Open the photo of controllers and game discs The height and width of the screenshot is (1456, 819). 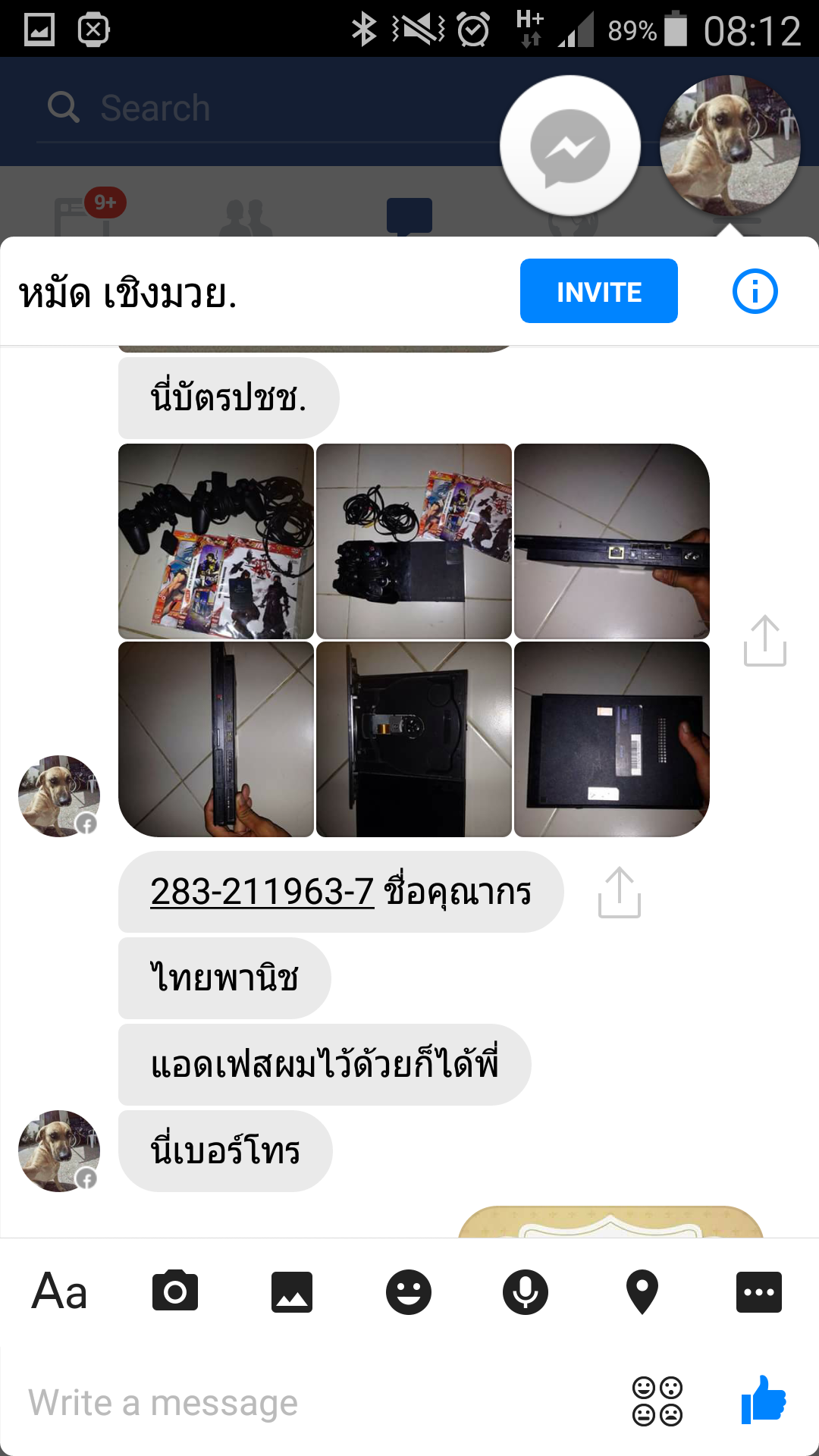click(x=216, y=541)
